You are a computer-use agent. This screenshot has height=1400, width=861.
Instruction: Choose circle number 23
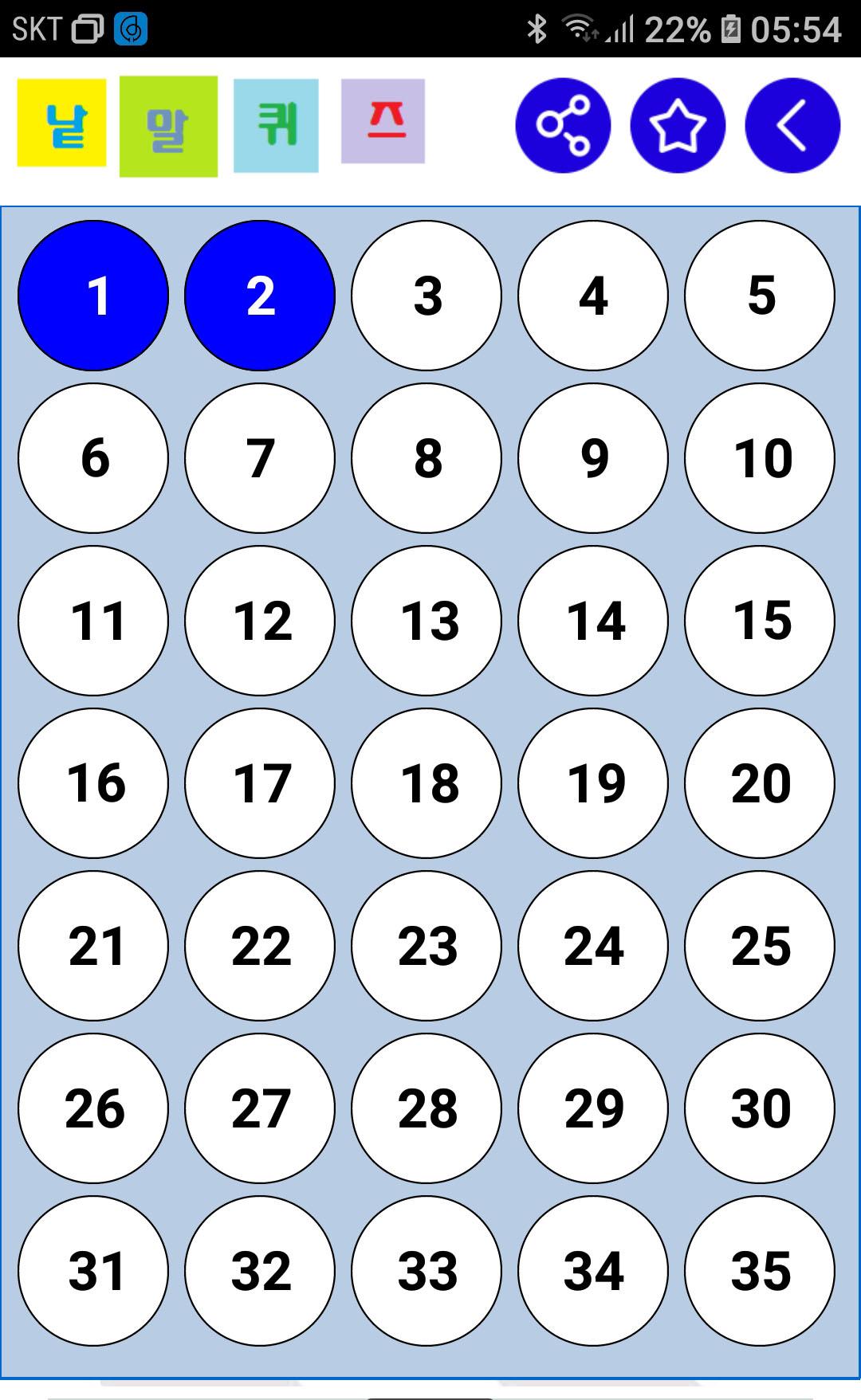click(427, 946)
